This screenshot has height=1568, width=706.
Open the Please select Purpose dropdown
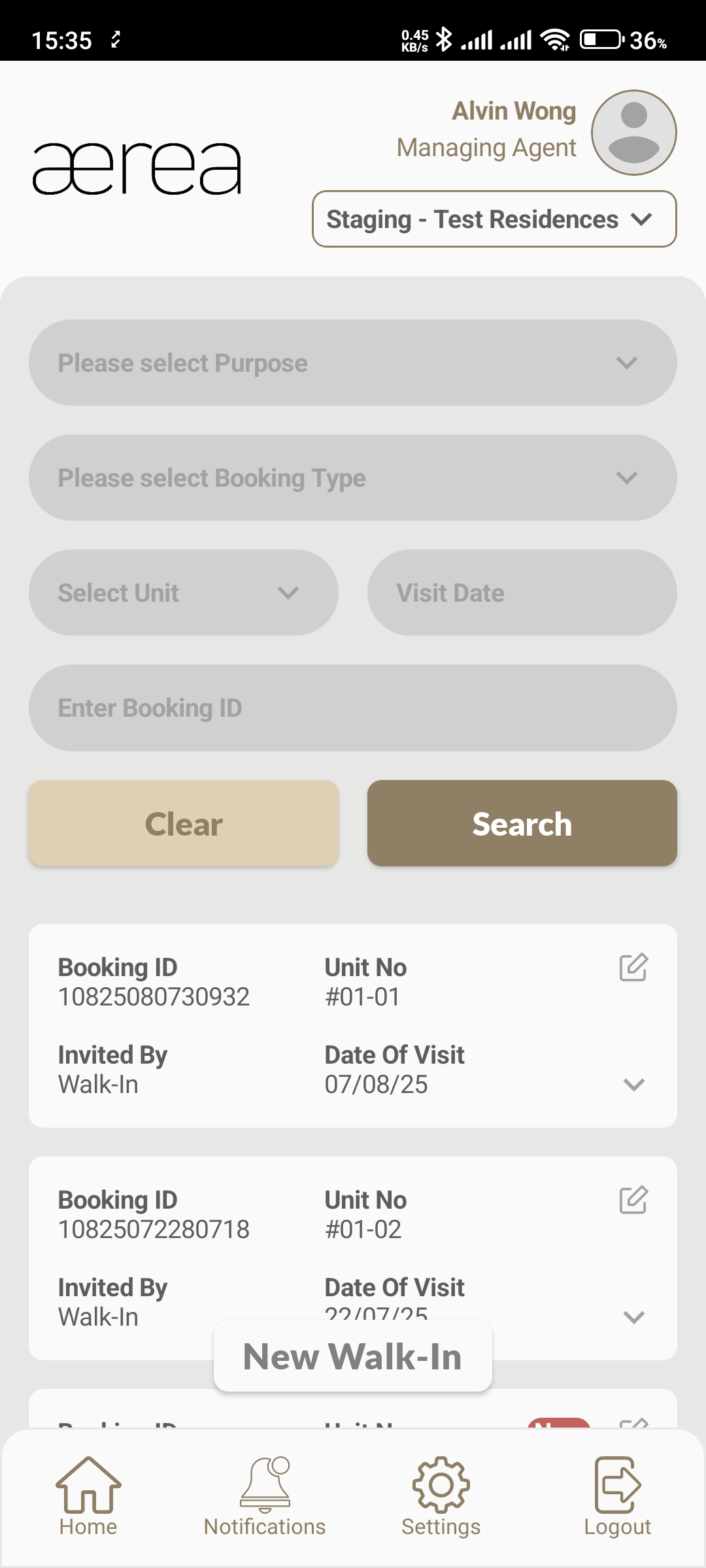(x=352, y=363)
